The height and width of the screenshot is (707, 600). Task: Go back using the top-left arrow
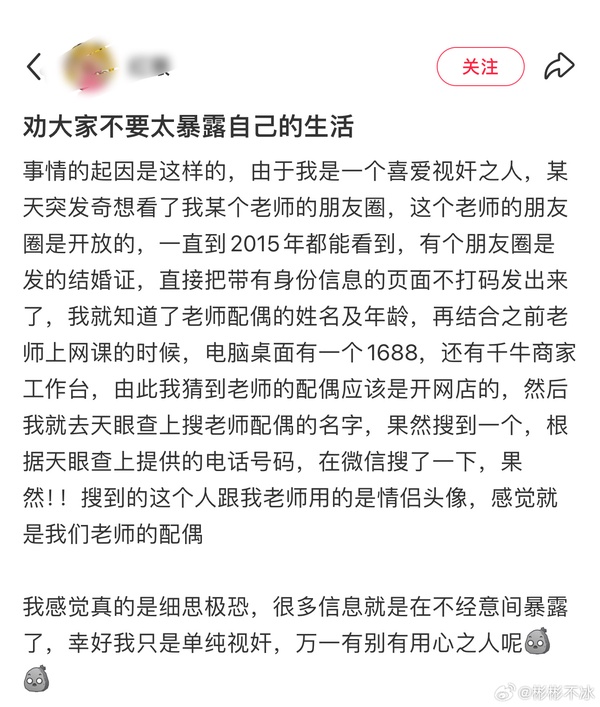(x=35, y=67)
